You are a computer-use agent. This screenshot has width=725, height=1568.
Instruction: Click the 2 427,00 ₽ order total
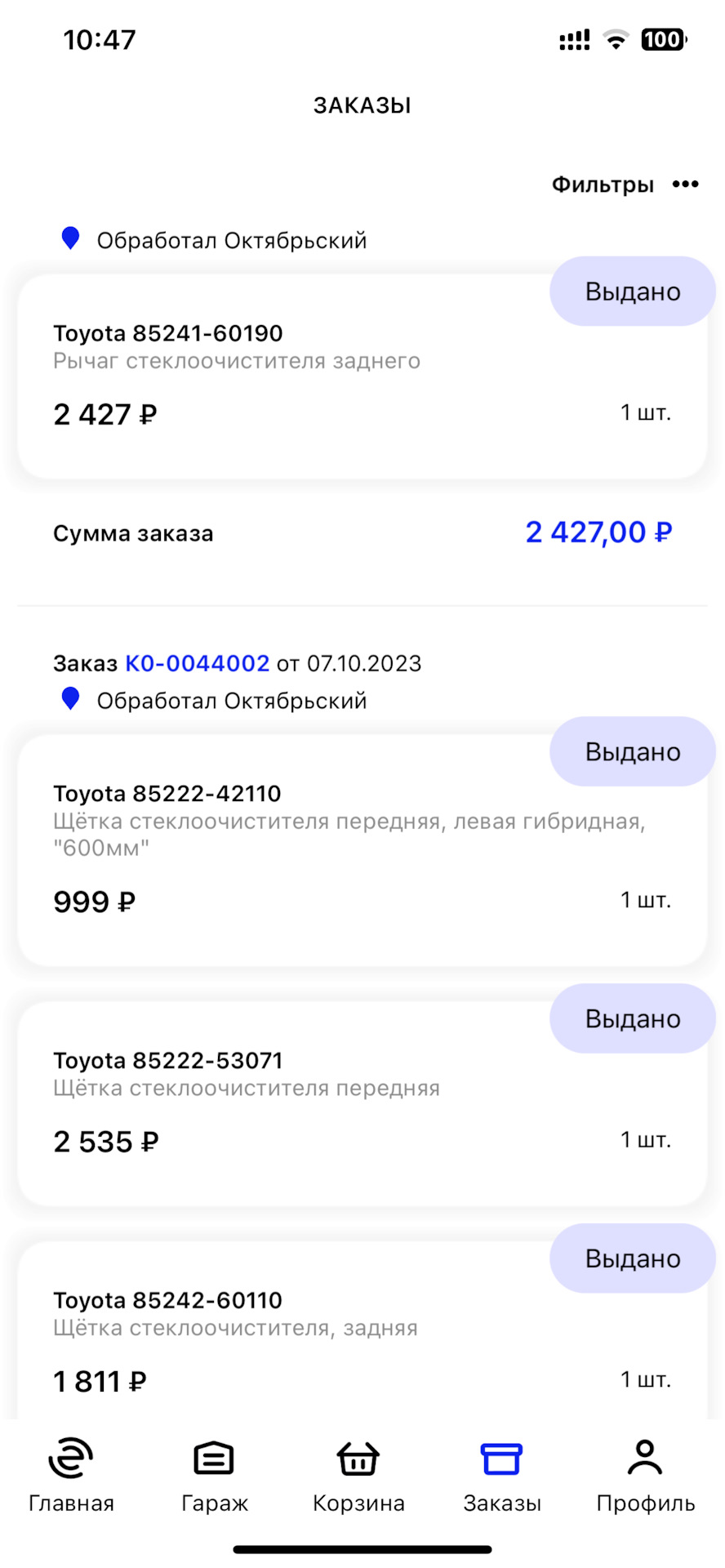tap(598, 532)
